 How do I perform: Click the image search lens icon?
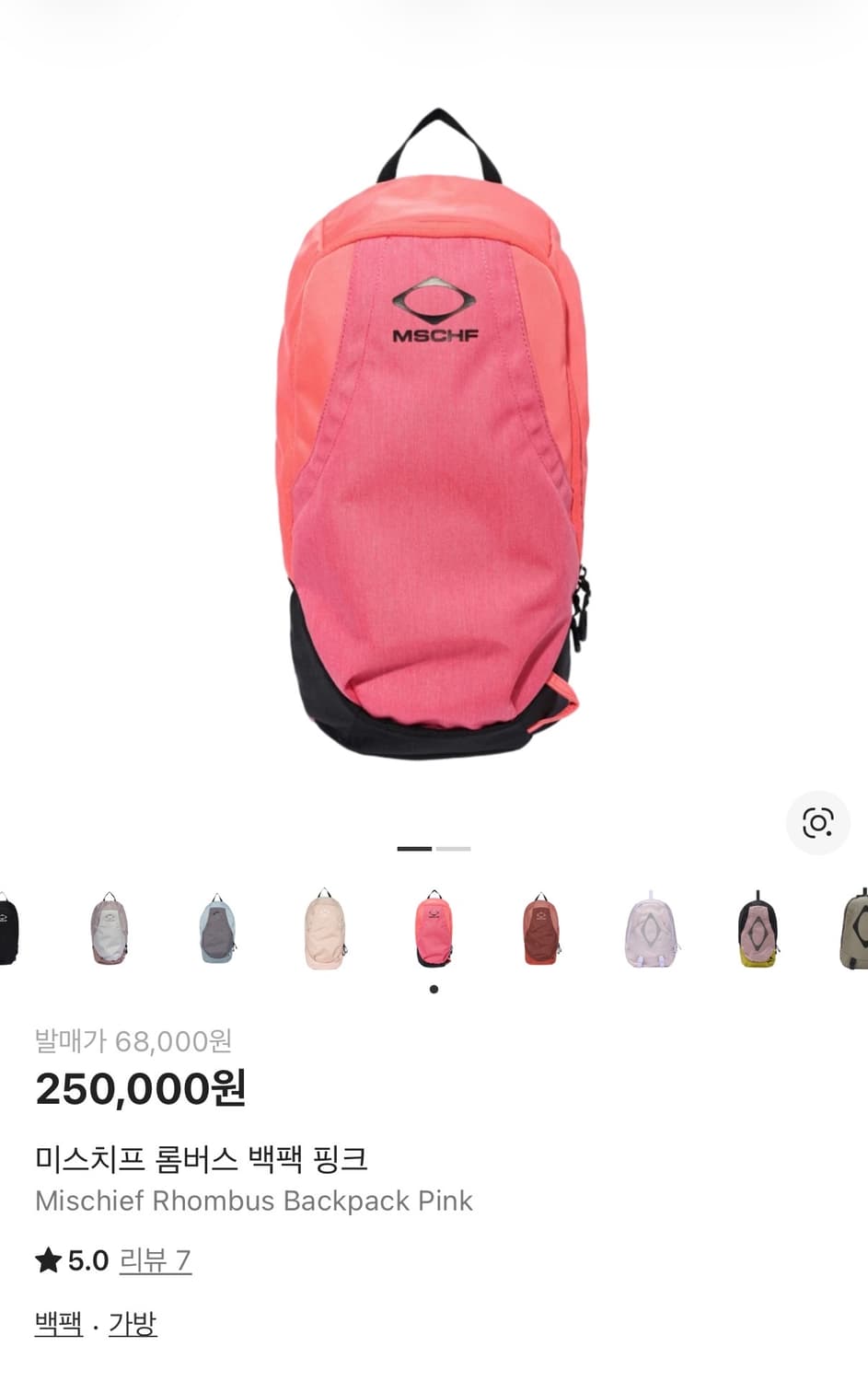tap(818, 824)
